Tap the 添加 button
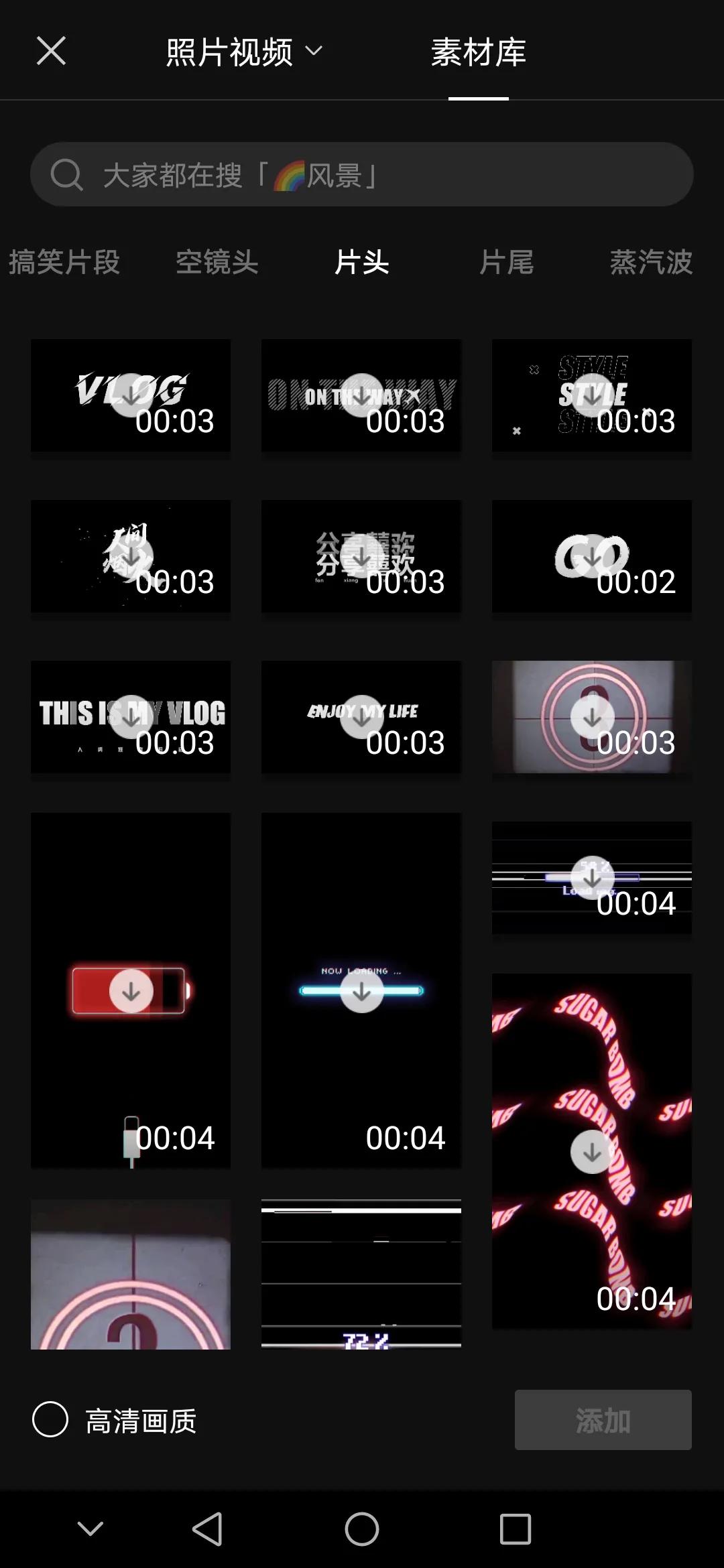The image size is (724, 1568). (603, 1419)
